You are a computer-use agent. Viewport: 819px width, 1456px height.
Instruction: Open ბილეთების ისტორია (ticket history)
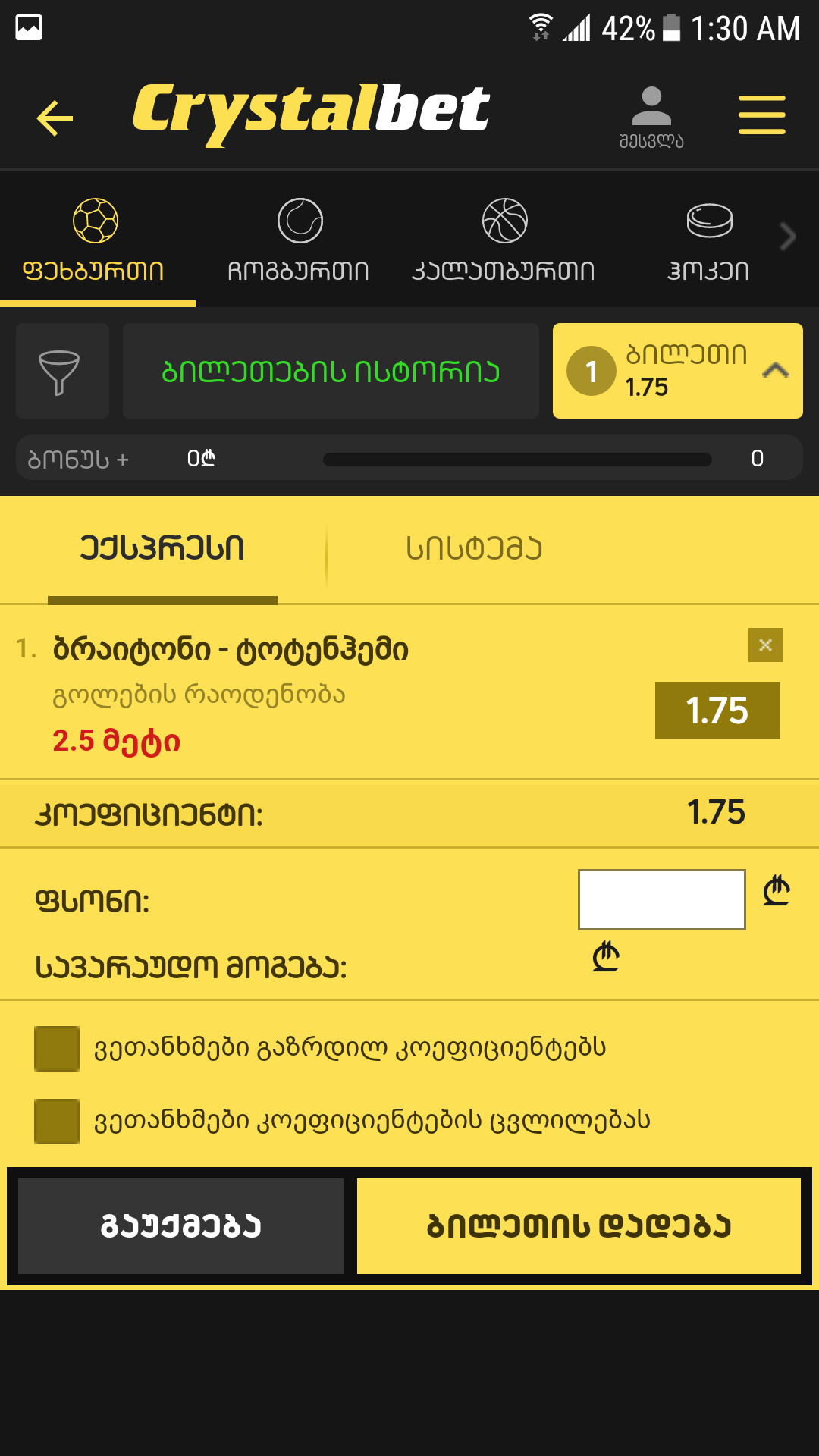[330, 370]
